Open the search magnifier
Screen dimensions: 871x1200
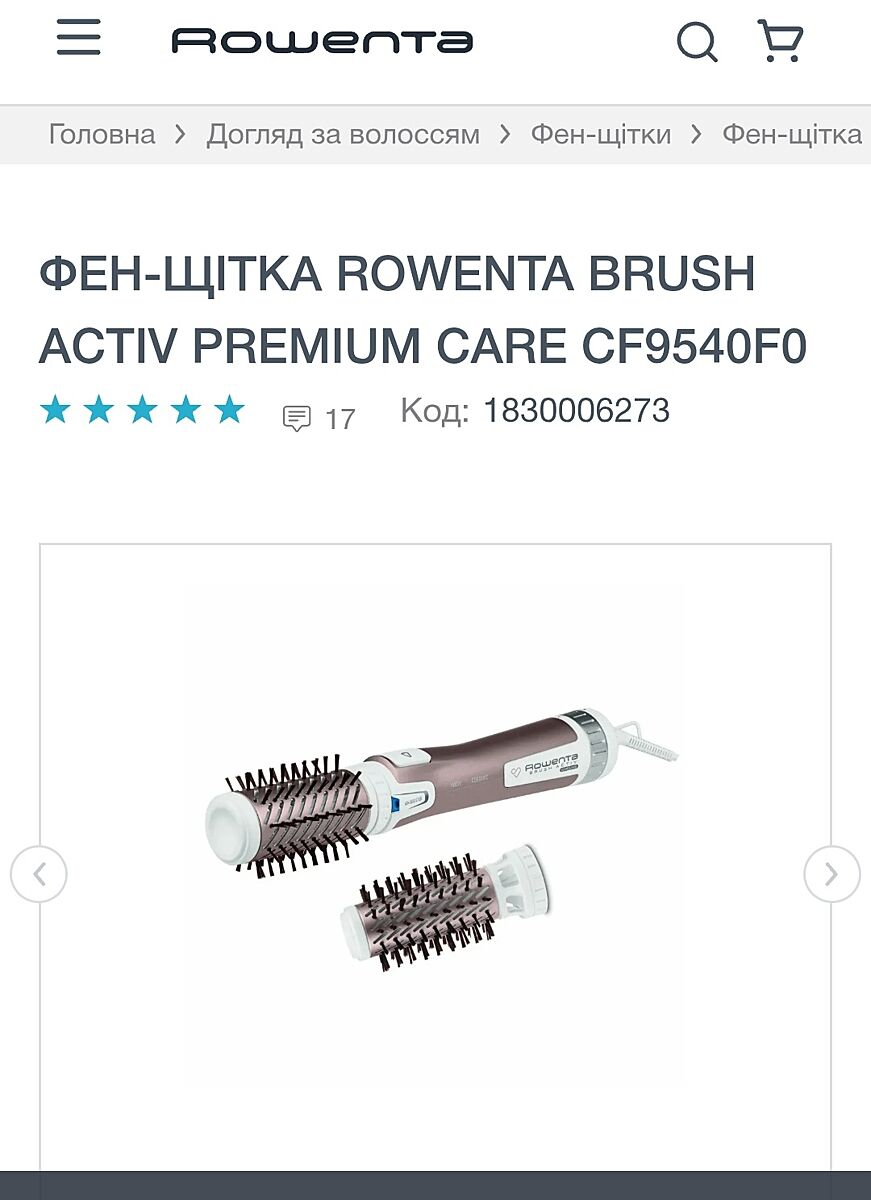[x=697, y=42]
